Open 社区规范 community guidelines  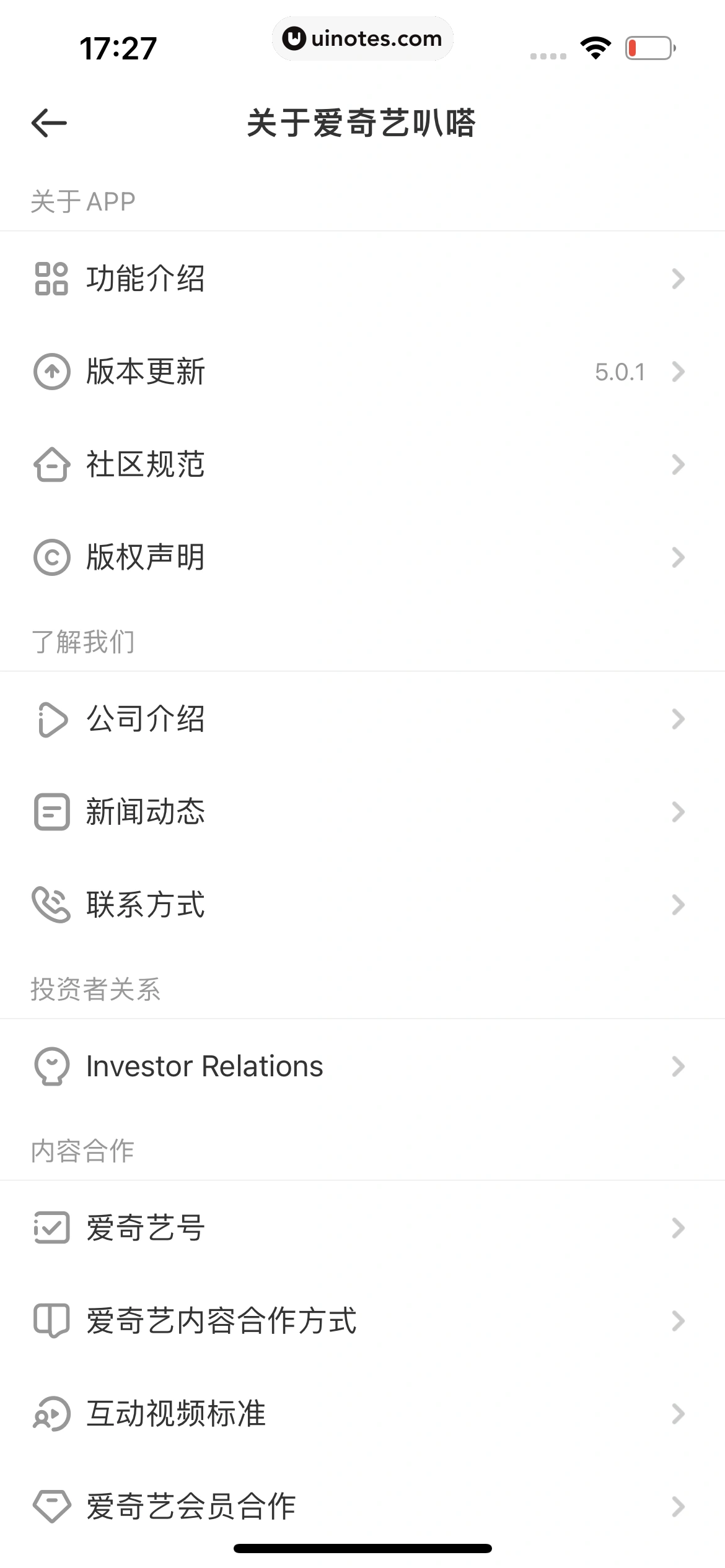pyautogui.click(x=362, y=464)
